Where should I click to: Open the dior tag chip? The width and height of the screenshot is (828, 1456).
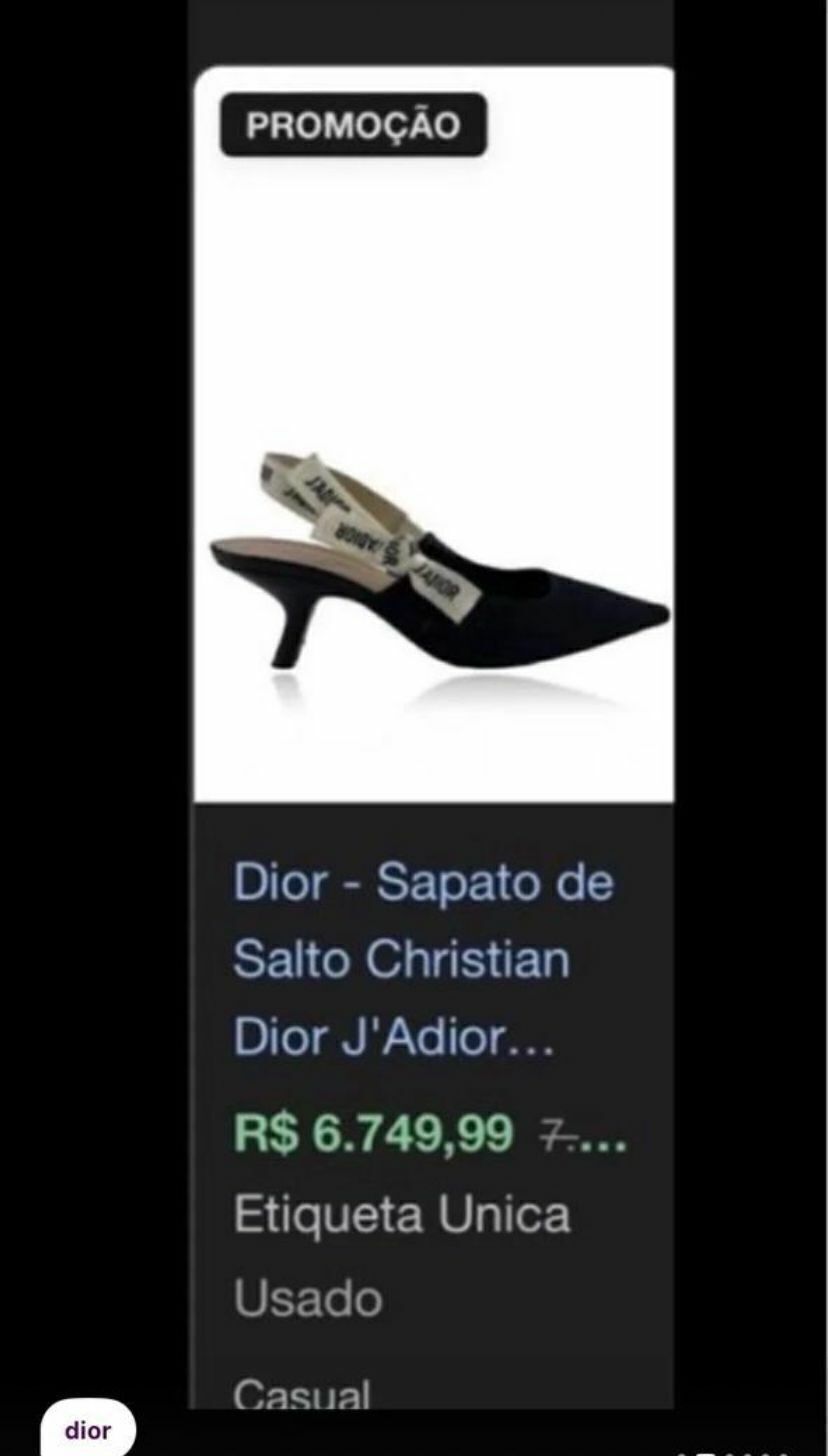tap(87, 1430)
